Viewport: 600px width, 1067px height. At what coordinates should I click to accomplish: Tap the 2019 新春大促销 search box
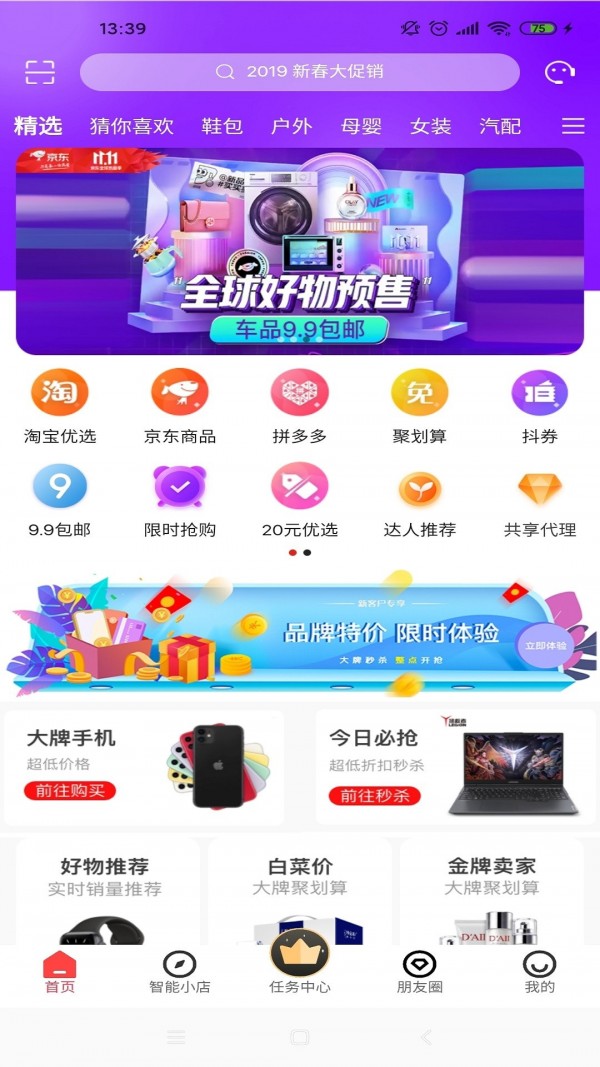click(x=300, y=72)
